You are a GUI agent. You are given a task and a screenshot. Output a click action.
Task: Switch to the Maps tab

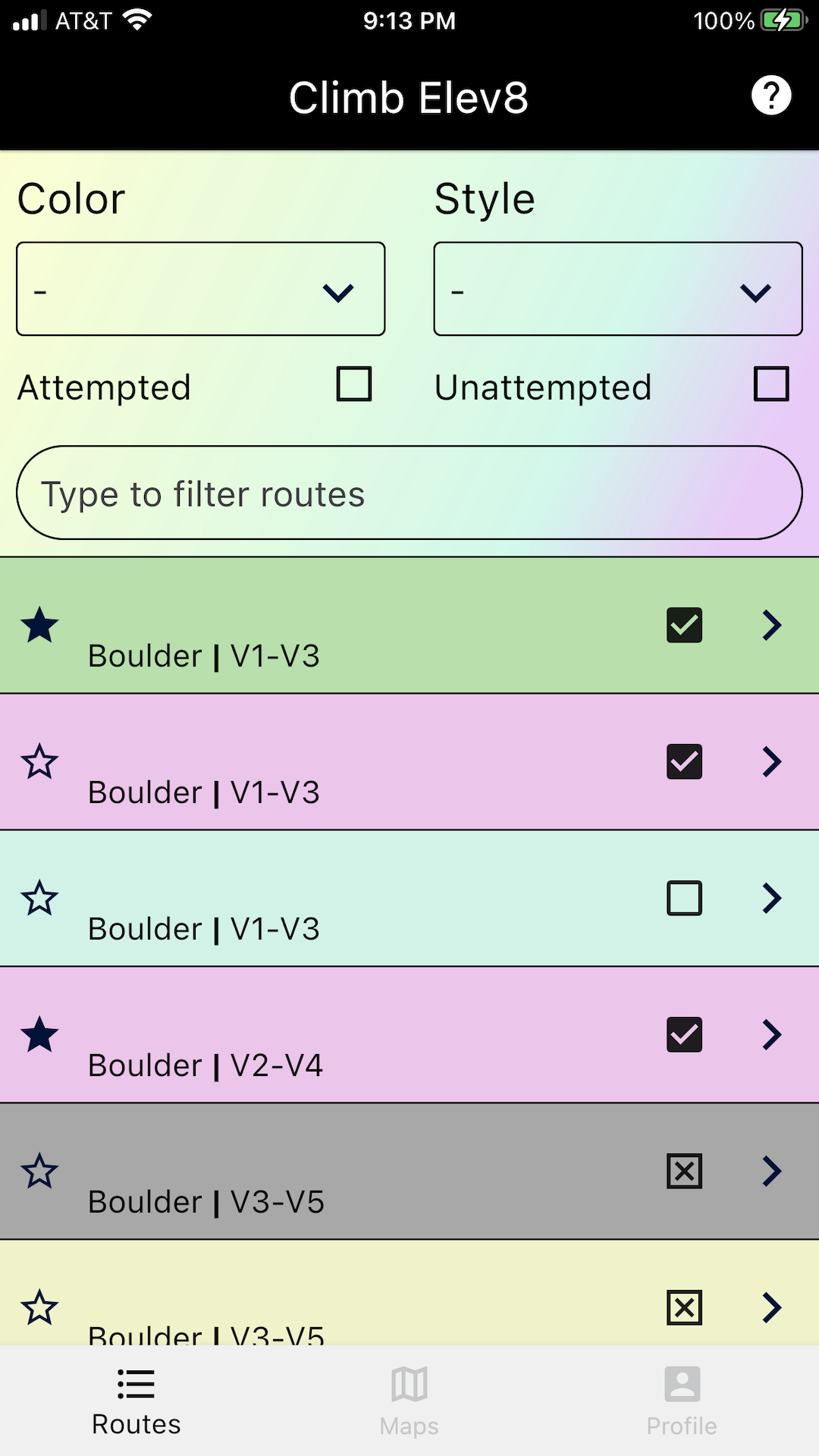click(409, 1401)
